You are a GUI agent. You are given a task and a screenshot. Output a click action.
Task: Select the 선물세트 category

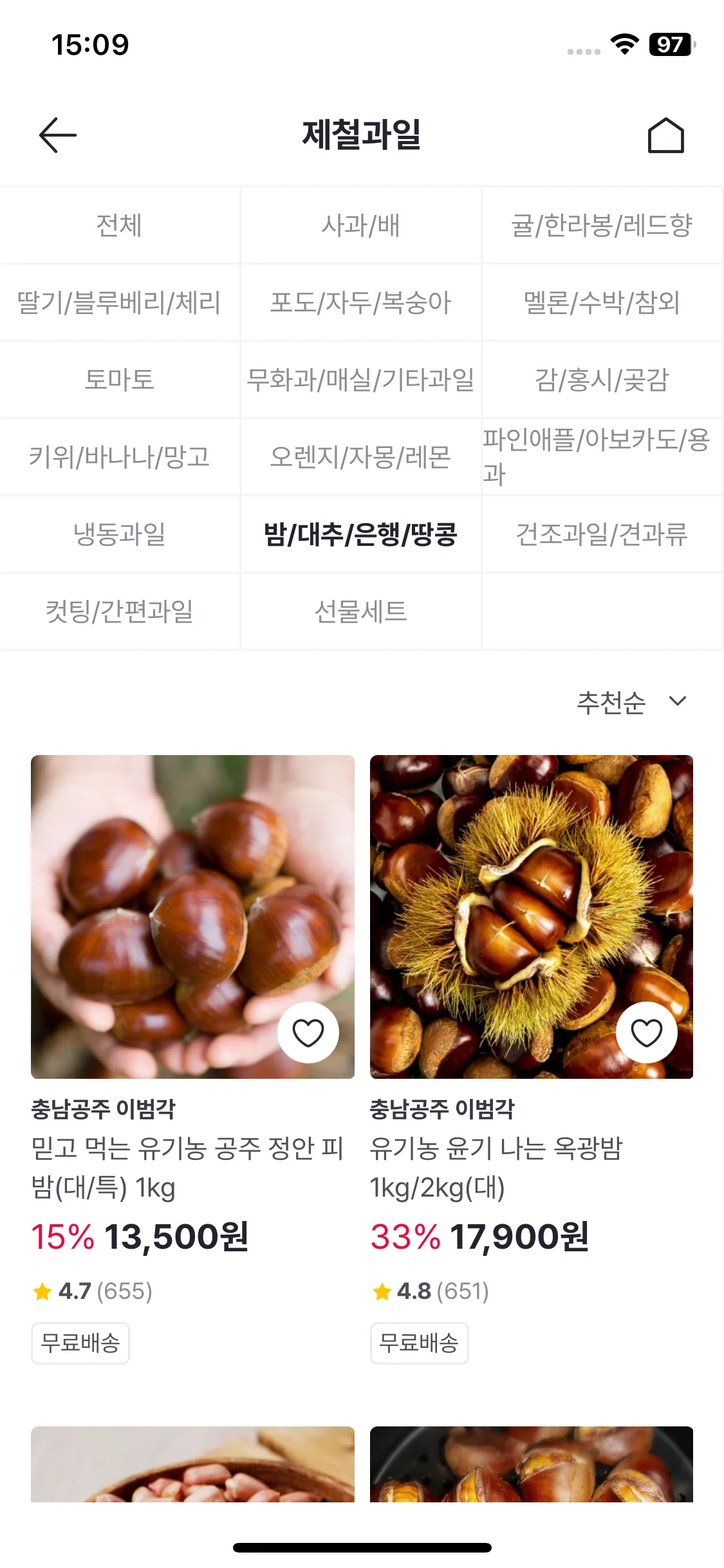[x=361, y=610]
